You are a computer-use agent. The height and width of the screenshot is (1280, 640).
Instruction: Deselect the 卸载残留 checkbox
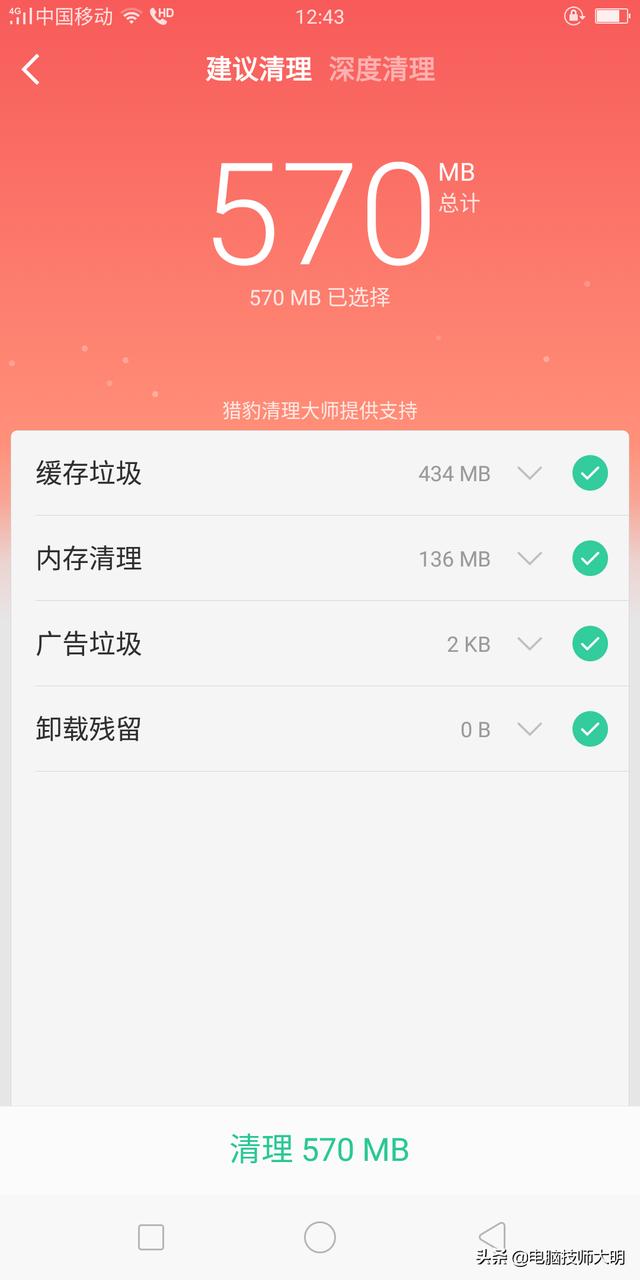(x=590, y=729)
